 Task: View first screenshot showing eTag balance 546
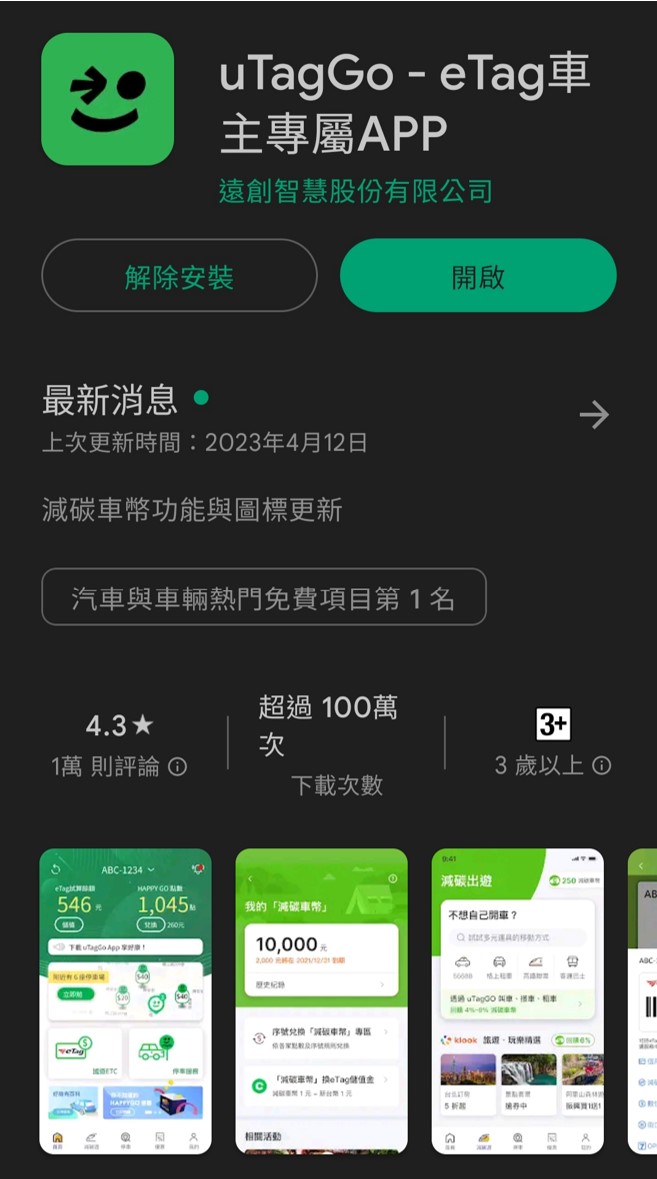pos(125,1000)
